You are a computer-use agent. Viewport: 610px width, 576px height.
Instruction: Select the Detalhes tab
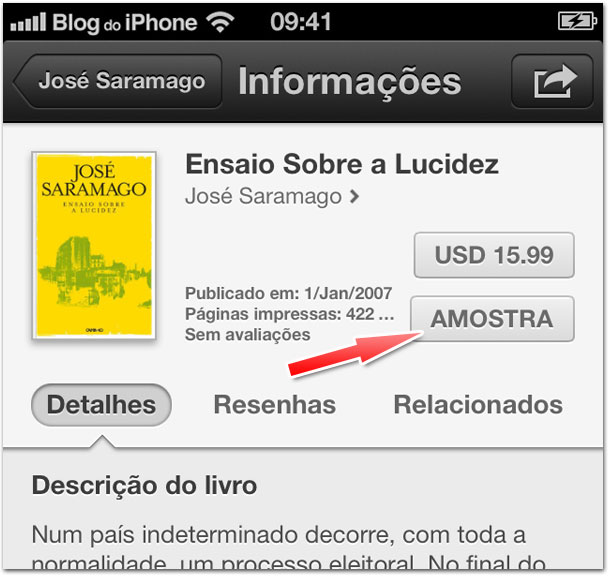point(102,405)
